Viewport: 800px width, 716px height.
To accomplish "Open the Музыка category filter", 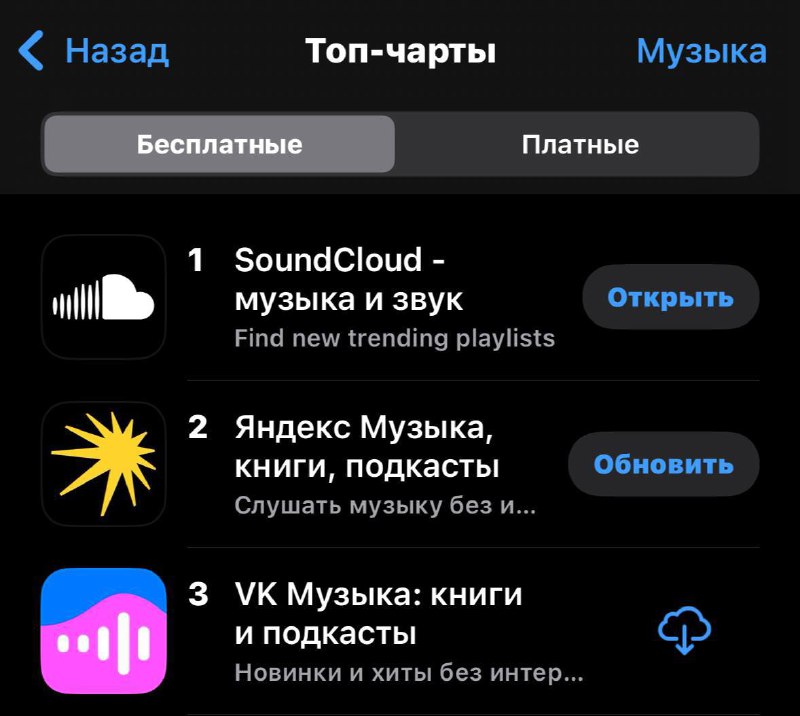I will coord(701,50).
